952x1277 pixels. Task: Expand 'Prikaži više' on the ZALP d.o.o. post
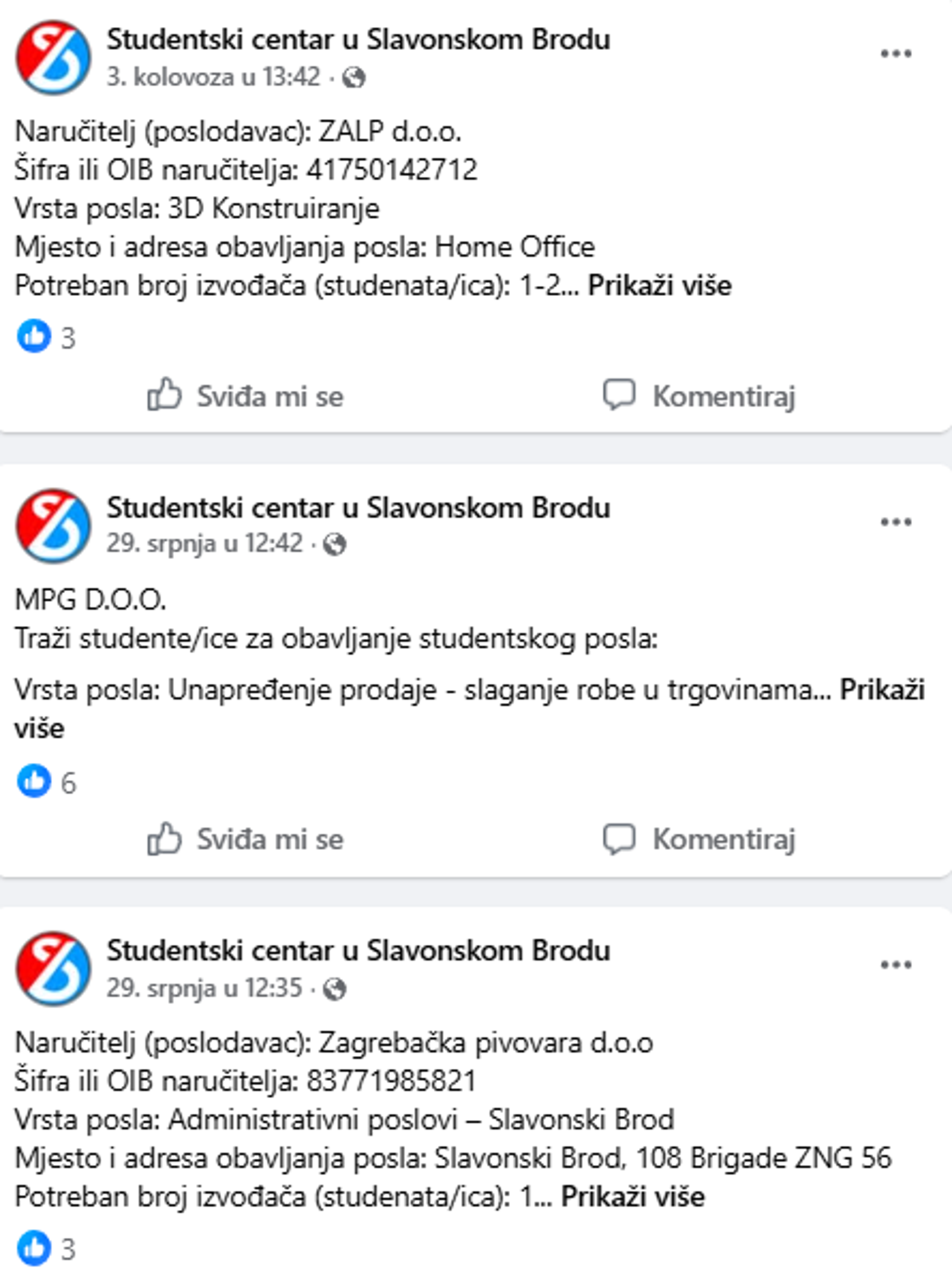[659, 285]
